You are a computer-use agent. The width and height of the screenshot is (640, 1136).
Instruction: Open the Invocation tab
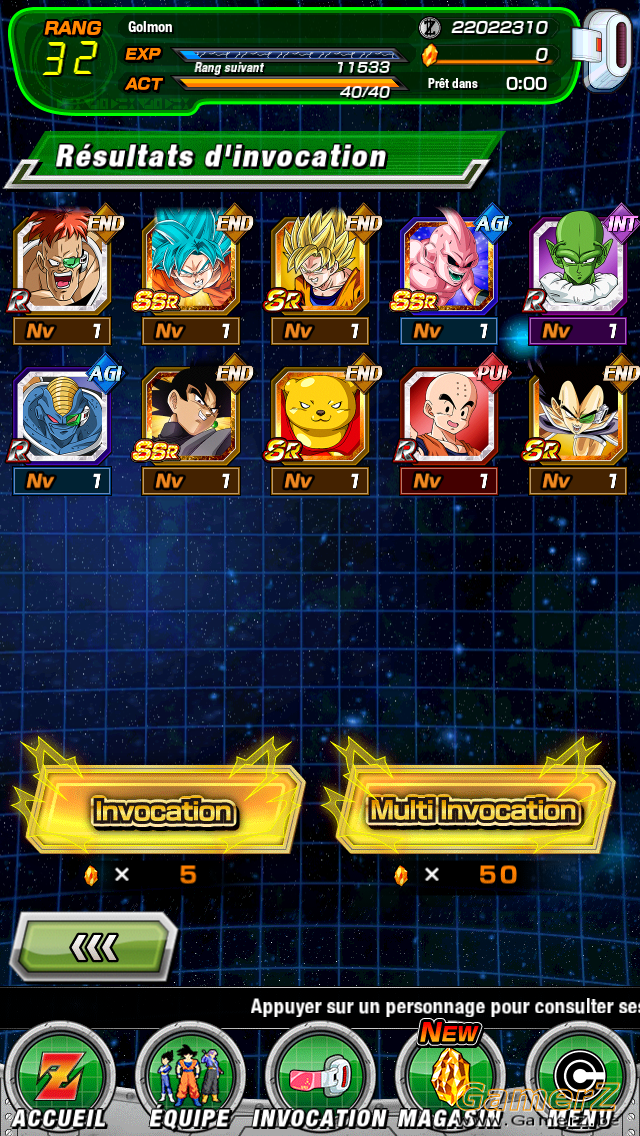tap(319, 1080)
